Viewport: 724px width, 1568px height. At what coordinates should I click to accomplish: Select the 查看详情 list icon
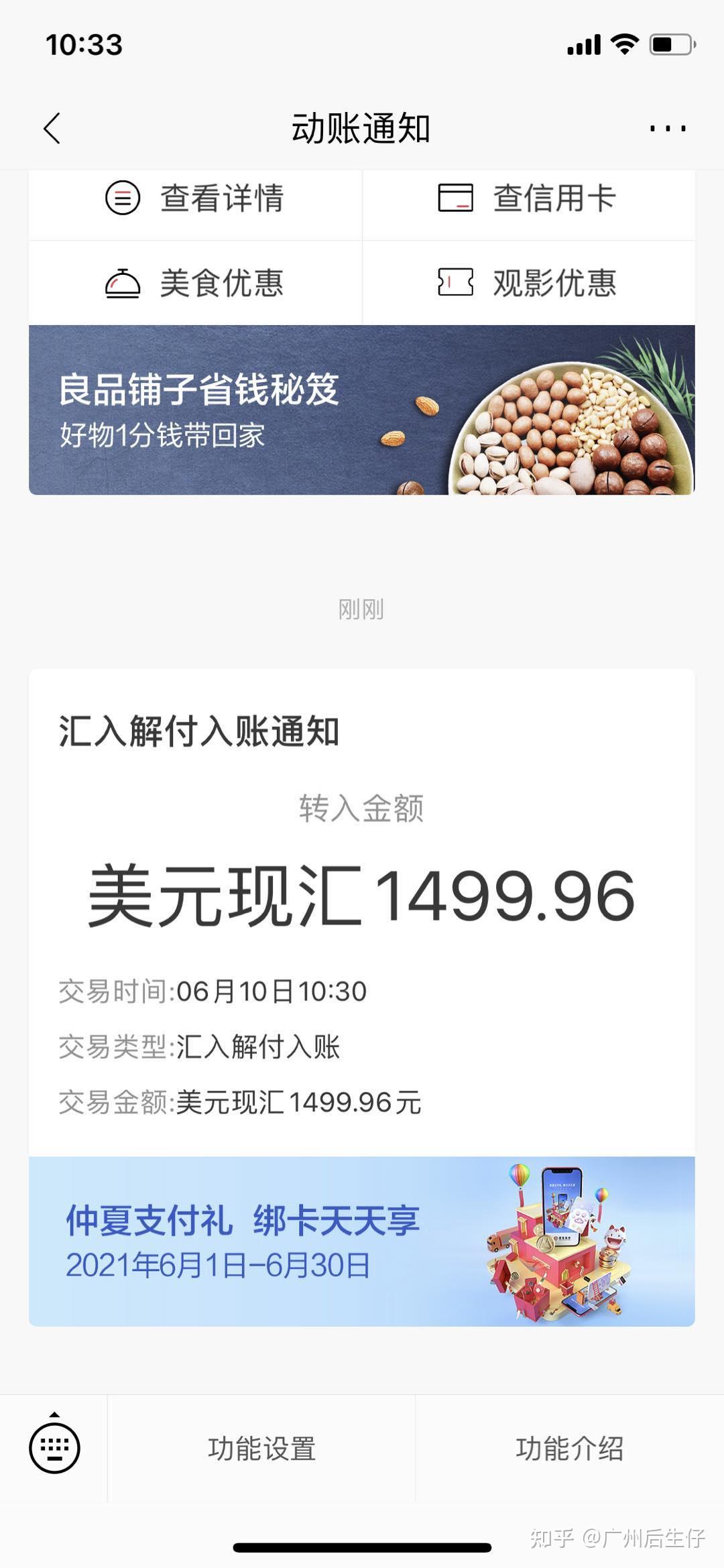(121, 198)
